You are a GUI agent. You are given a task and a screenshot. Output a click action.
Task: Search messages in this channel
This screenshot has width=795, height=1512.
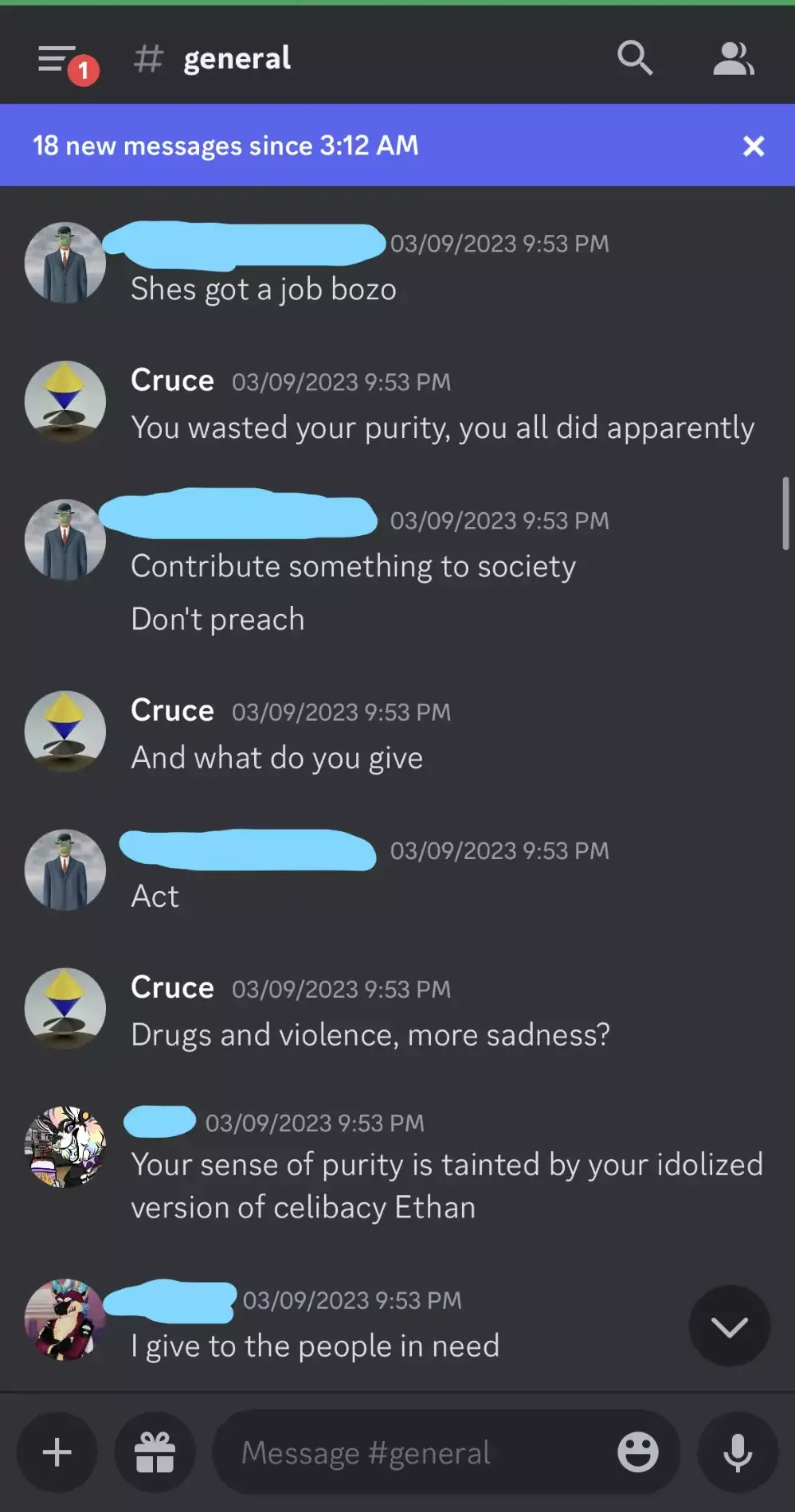click(x=635, y=58)
